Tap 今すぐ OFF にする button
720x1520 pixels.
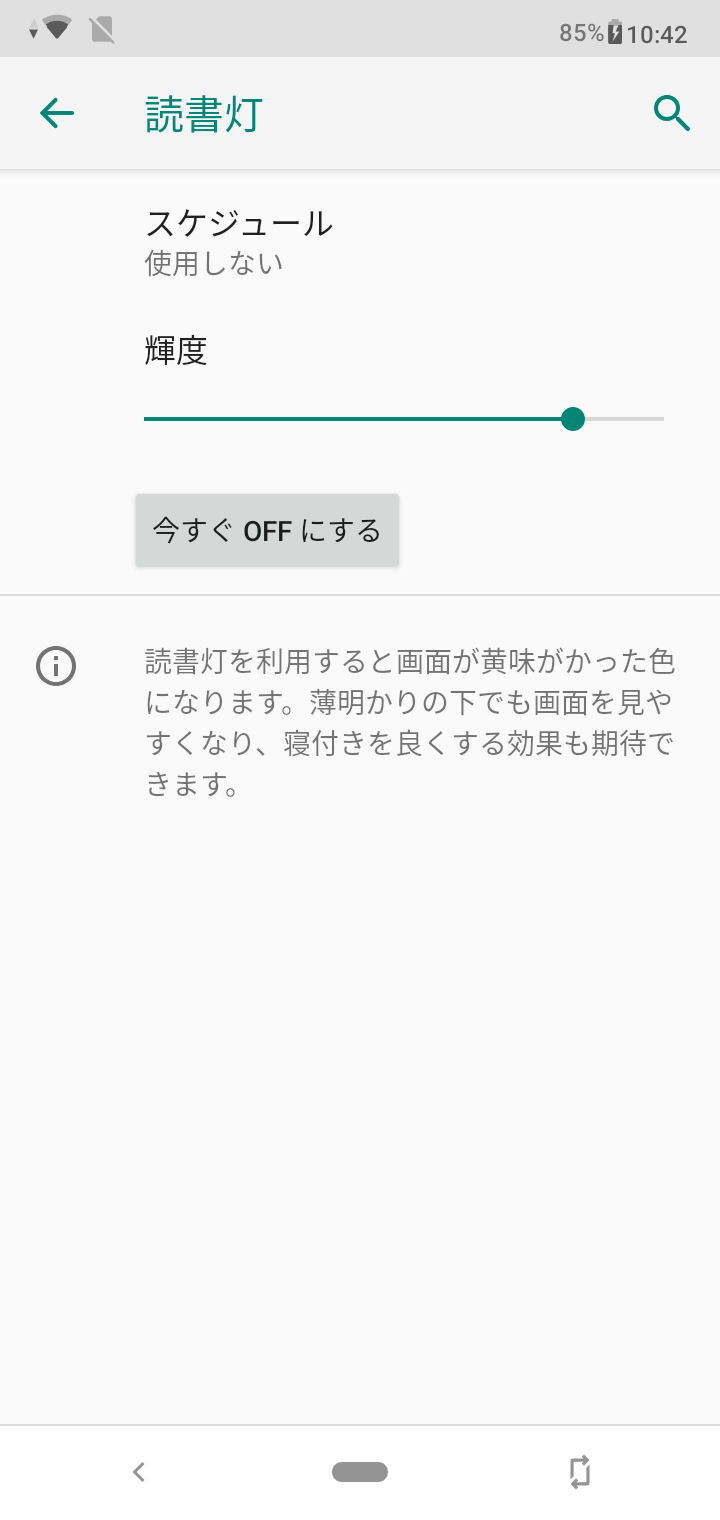pos(267,530)
